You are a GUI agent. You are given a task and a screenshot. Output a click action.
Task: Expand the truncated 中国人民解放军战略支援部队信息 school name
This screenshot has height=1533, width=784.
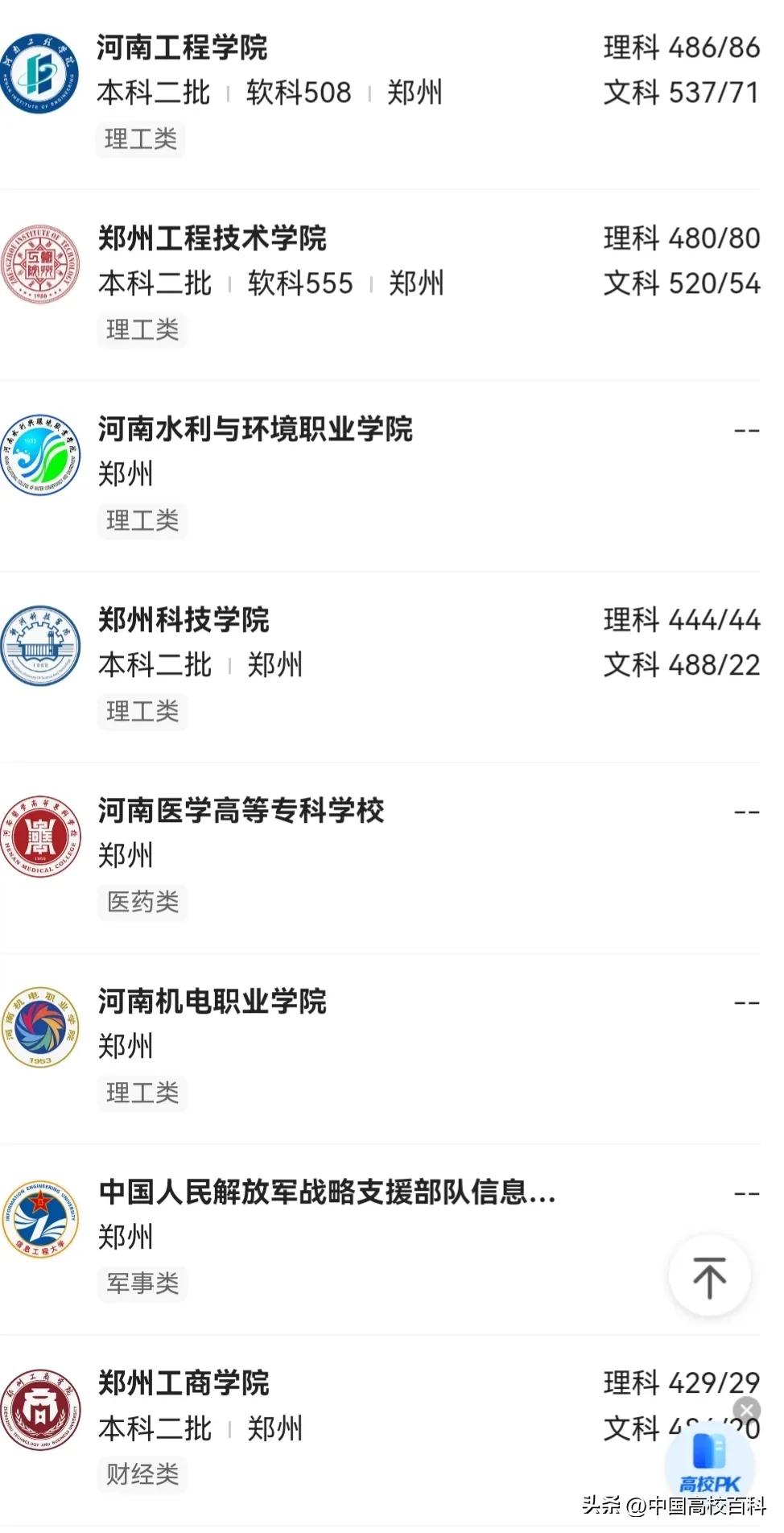click(x=326, y=1195)
